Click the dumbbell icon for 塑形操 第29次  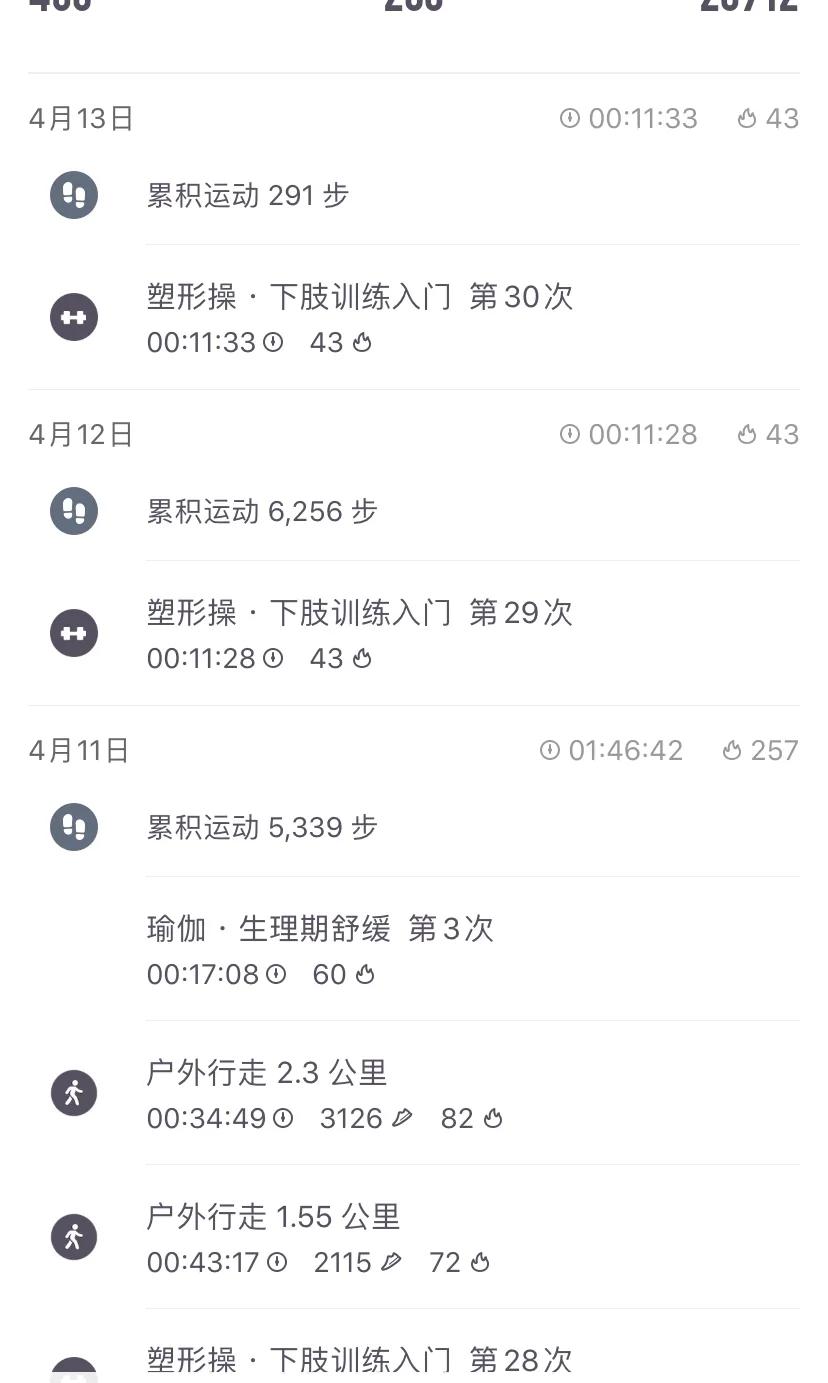73,632
